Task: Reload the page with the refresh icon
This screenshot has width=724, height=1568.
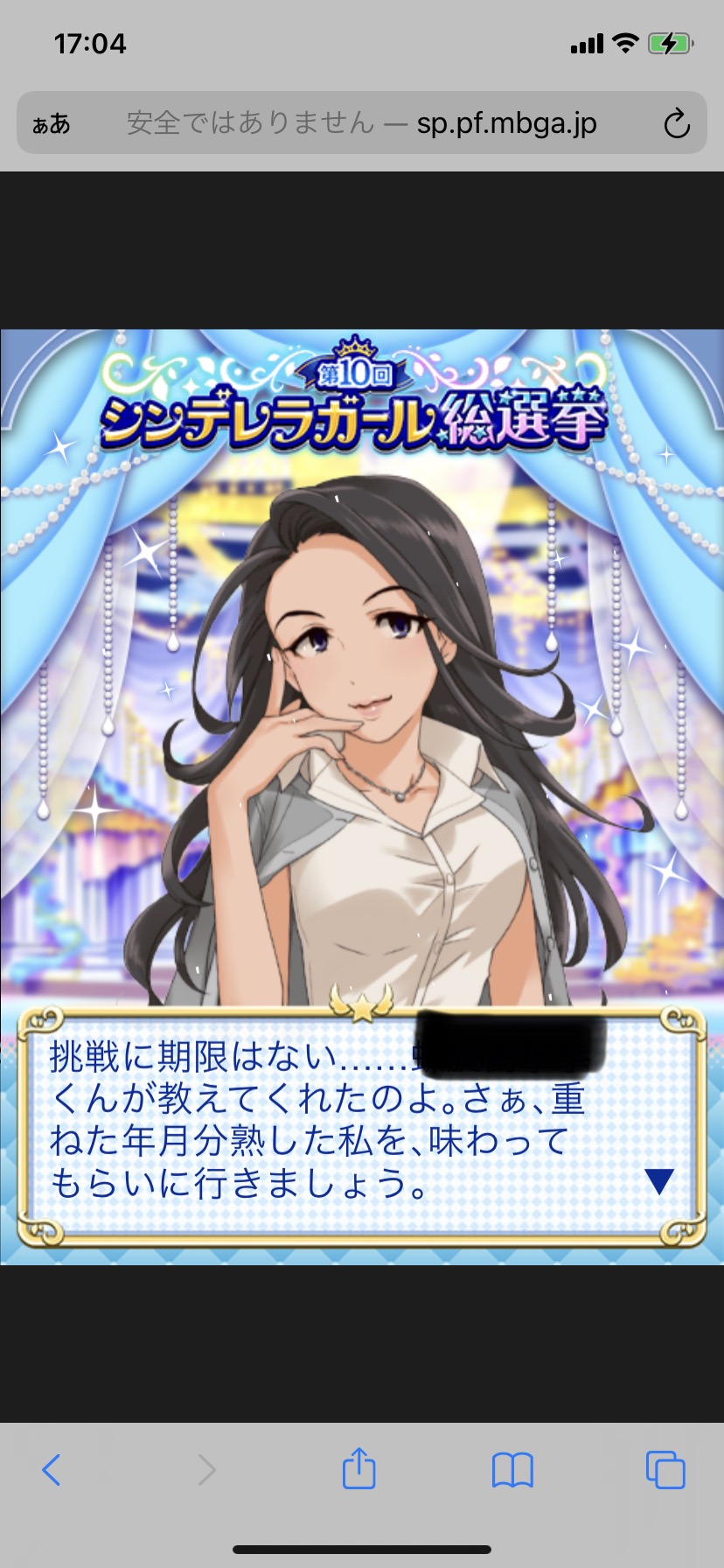Action: (x=676, y=123)
